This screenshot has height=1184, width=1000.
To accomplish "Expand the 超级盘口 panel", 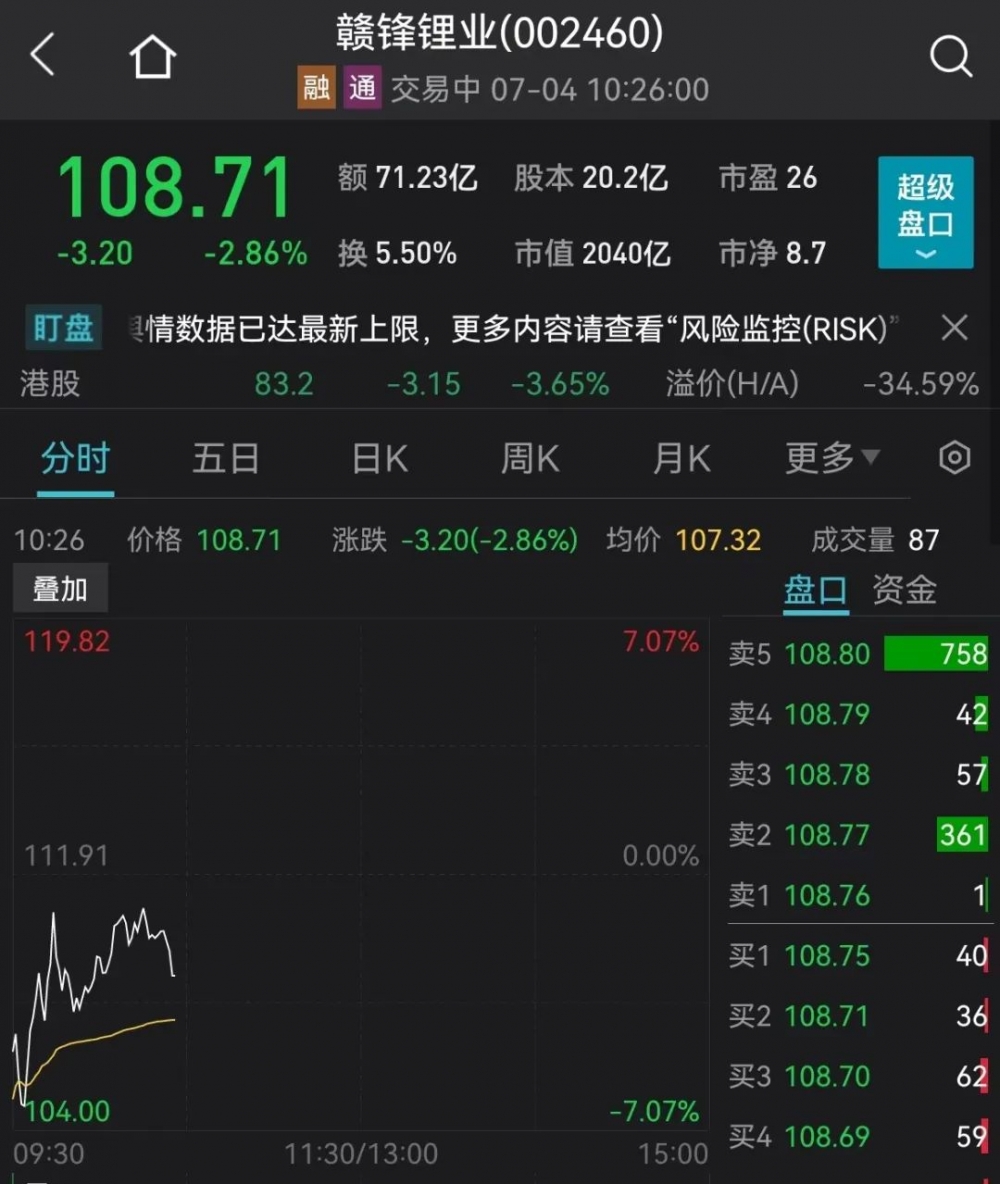I will coord(925,212).
